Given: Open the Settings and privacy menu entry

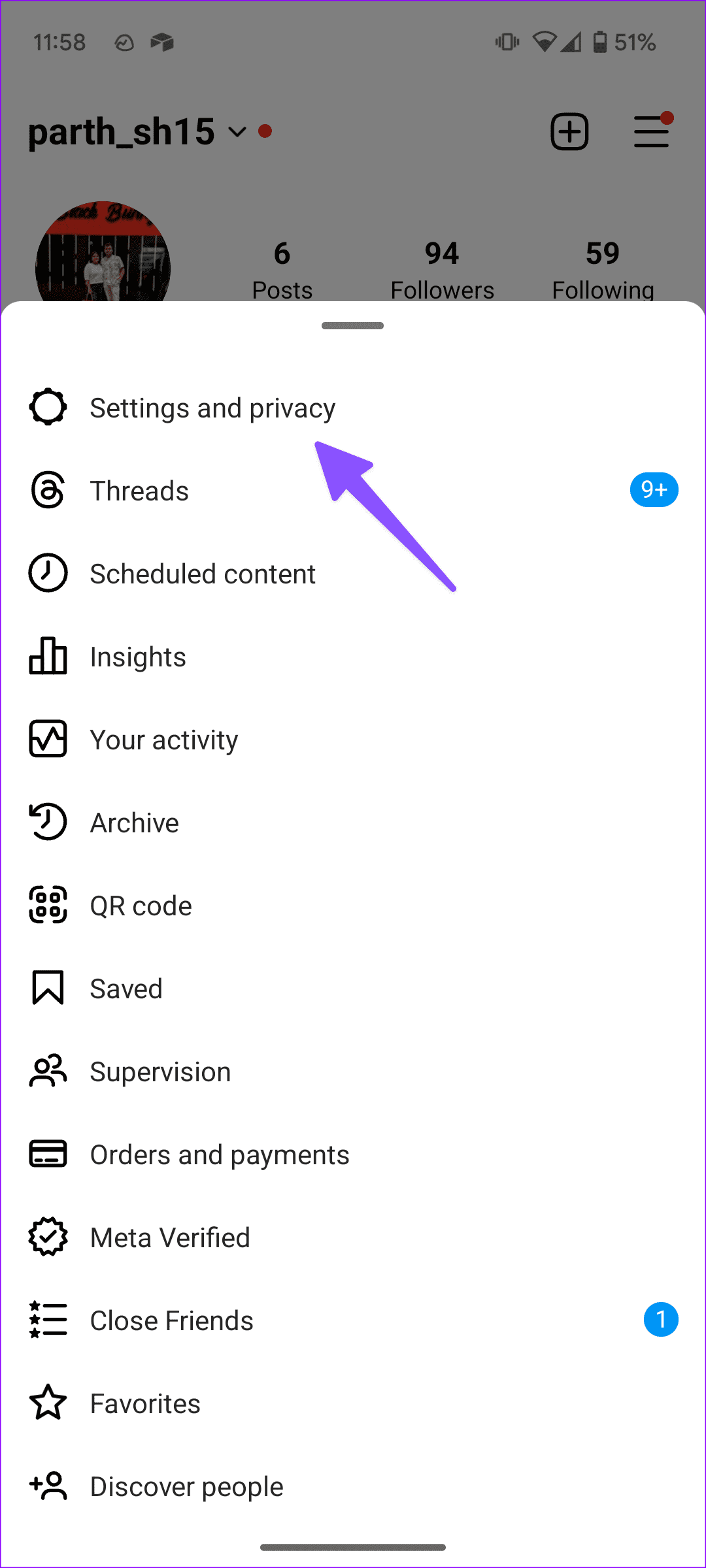Looking at the screenshot, I should click(x=212, y=406).
